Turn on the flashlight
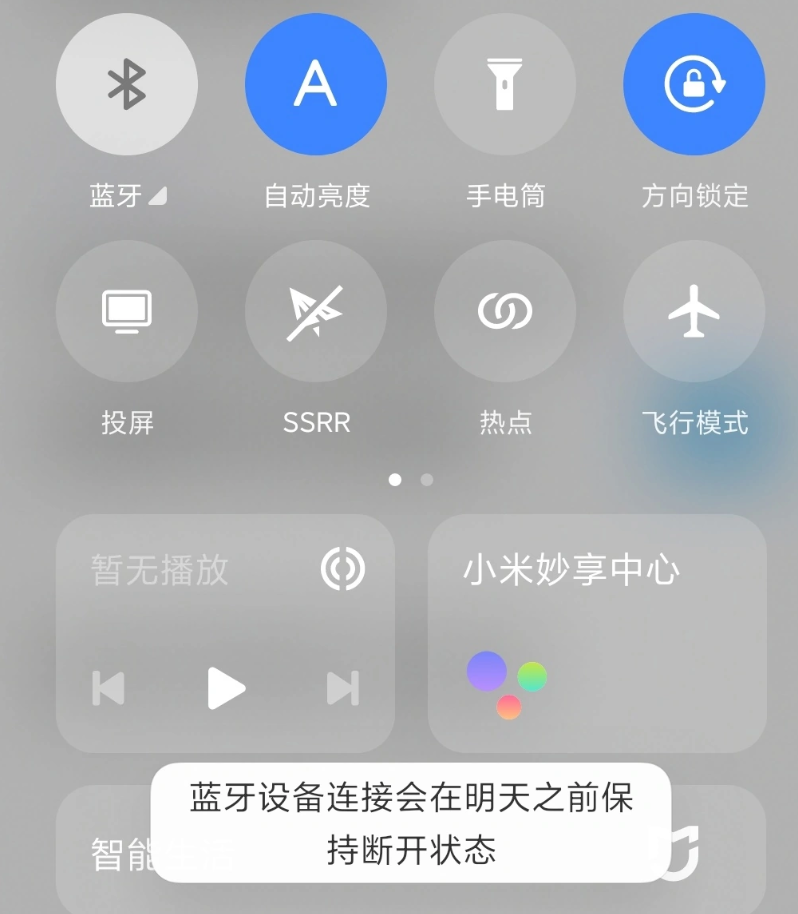Screen dimensions: 798x914 click(505, 84)
